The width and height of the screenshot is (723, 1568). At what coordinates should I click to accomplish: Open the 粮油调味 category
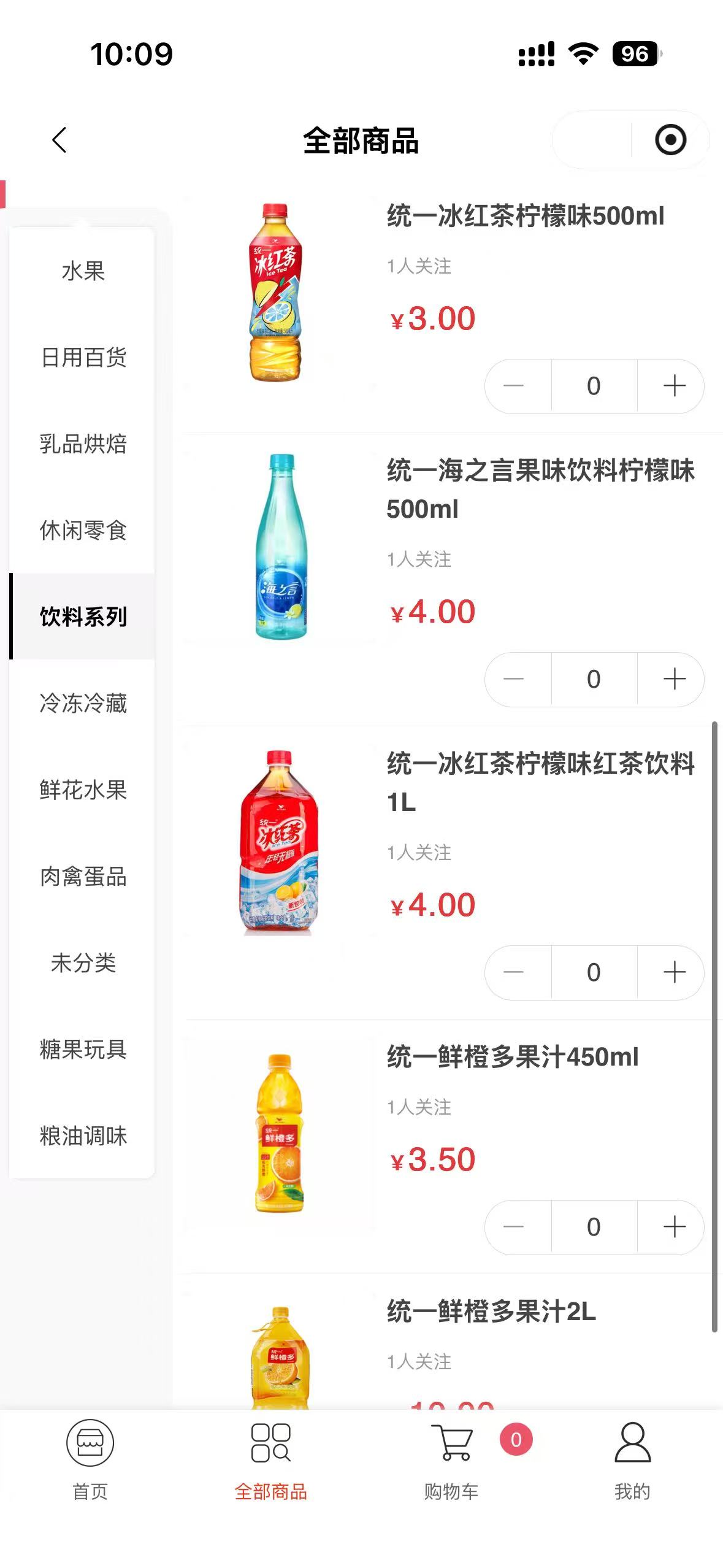[x=83, y=1136]
